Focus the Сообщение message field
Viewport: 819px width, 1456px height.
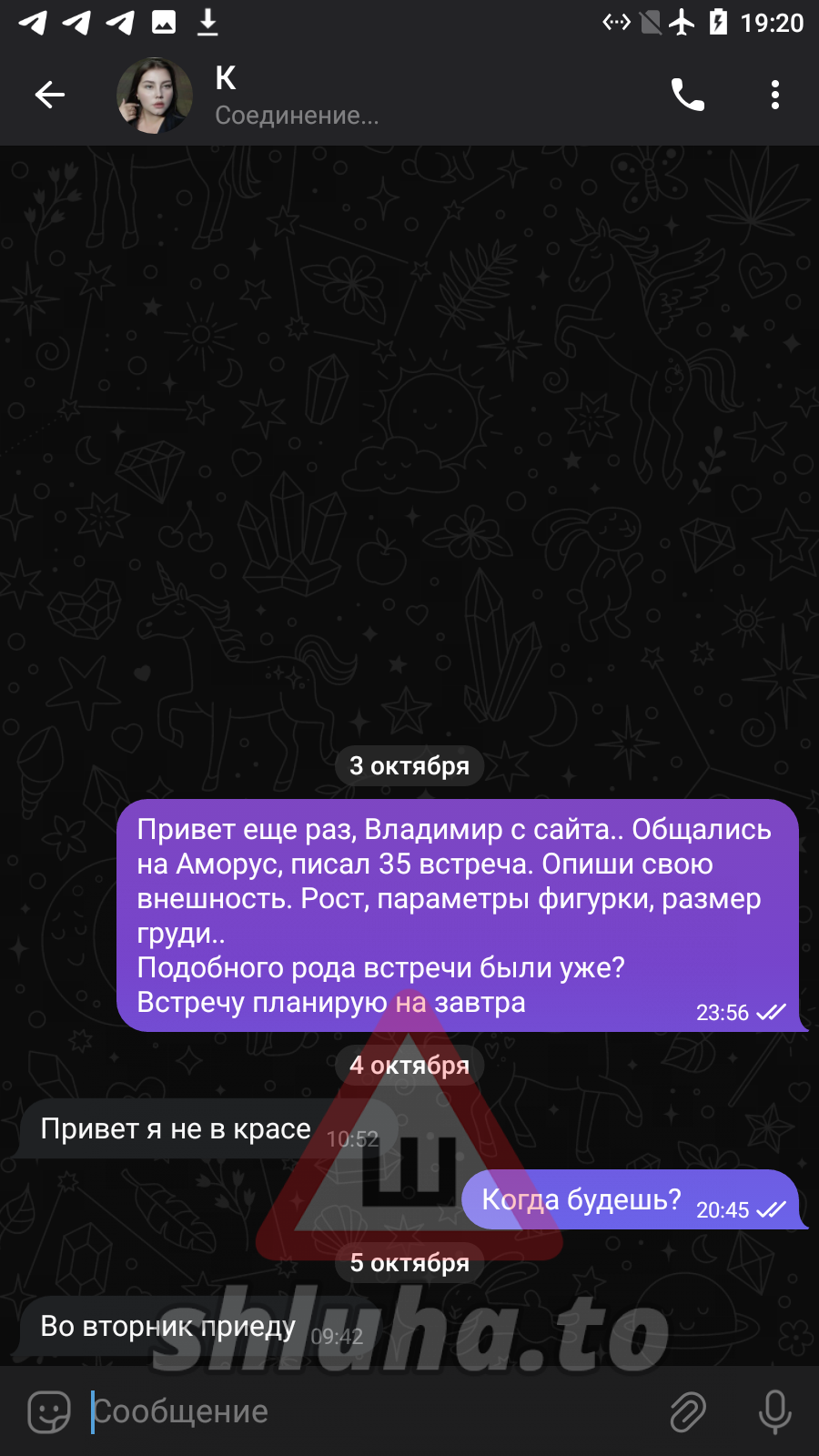point(364,1411)
